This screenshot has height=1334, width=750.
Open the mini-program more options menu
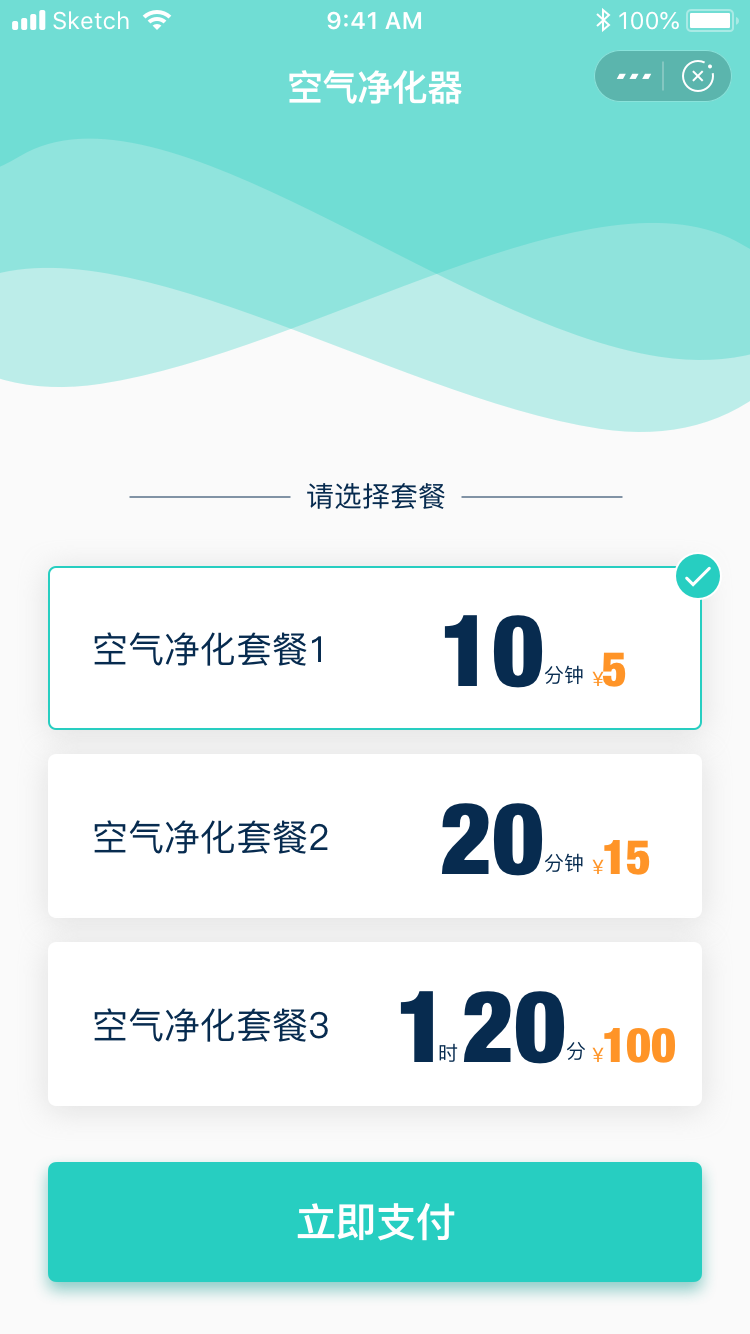(633, 76)
